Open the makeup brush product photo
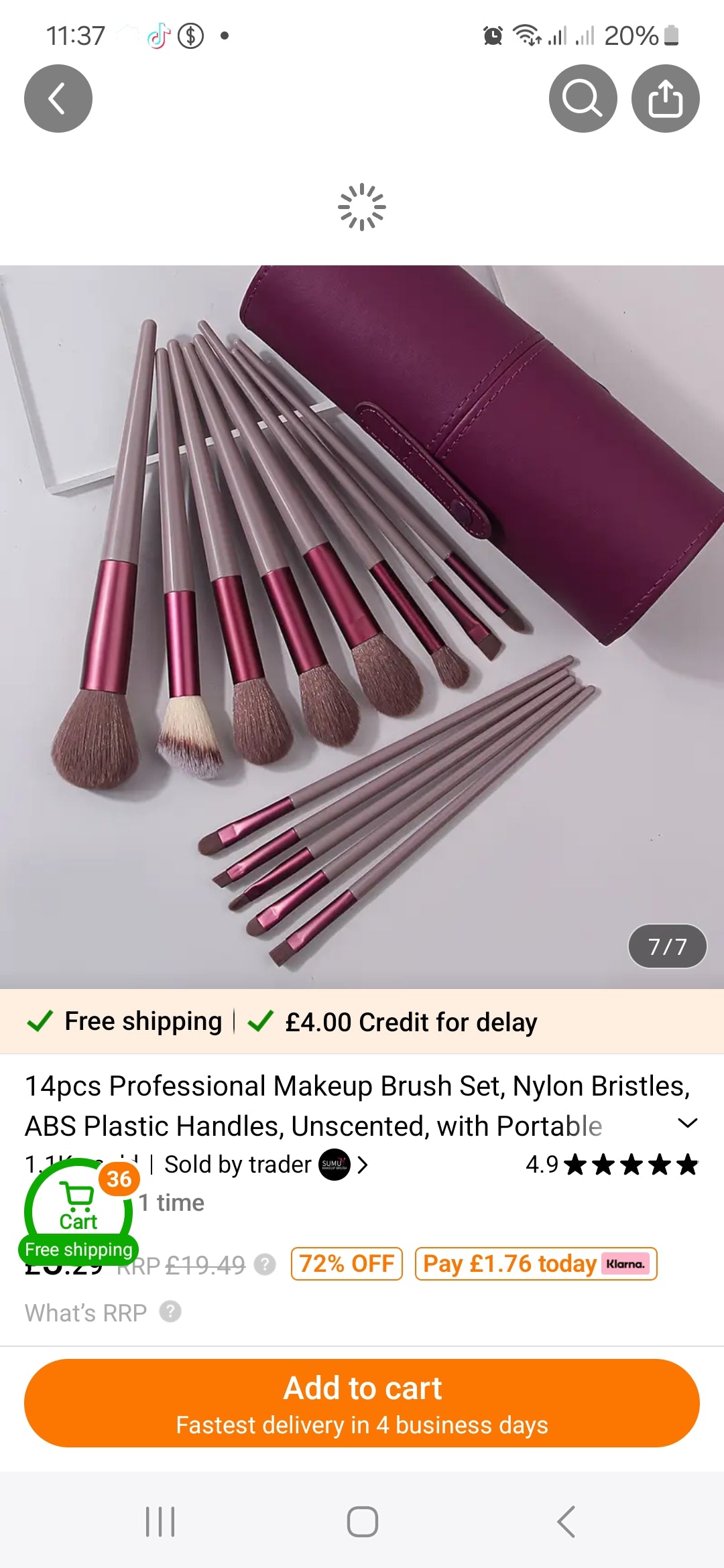The image size is (724, 1568). (x=362, y=627)
